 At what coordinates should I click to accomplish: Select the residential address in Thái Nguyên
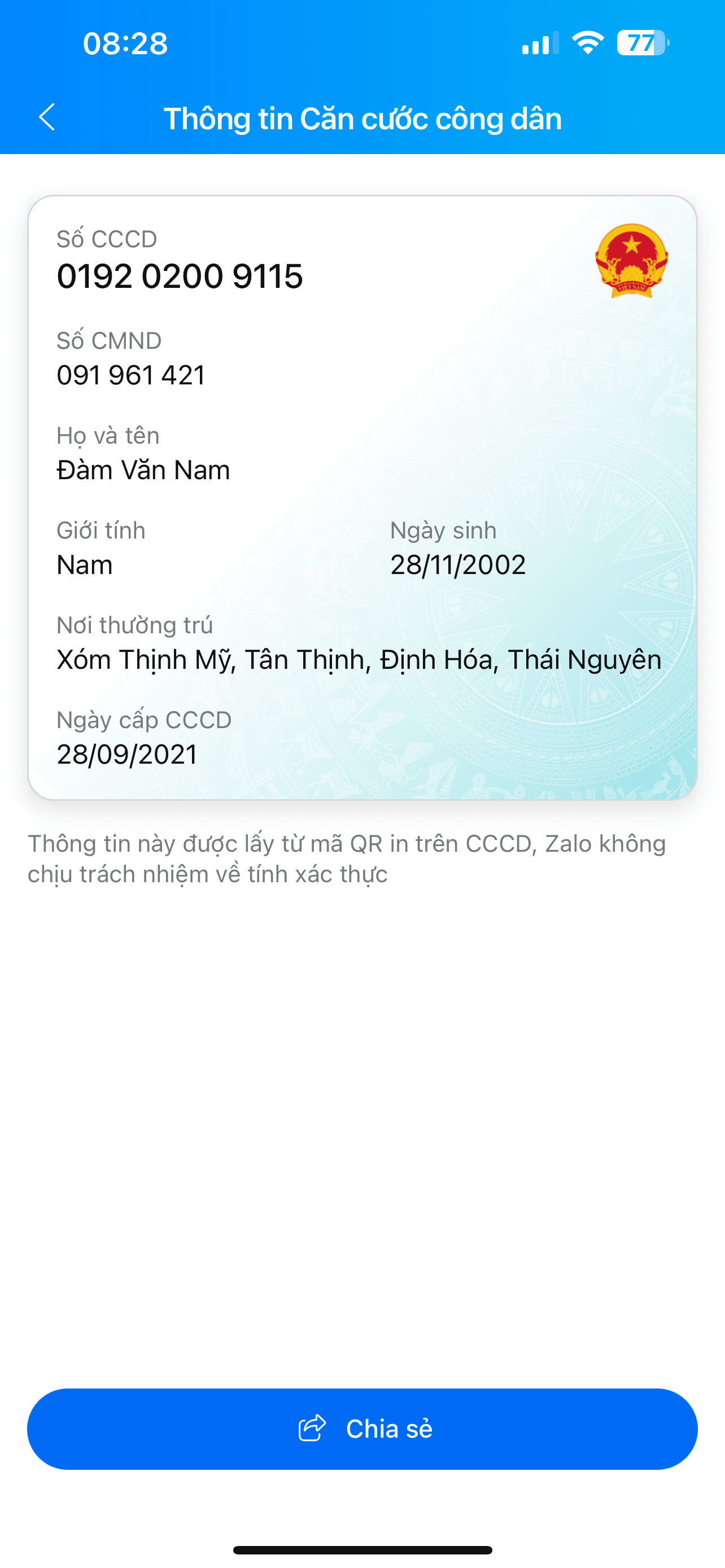pyautogui.click(x=359, y=659)
